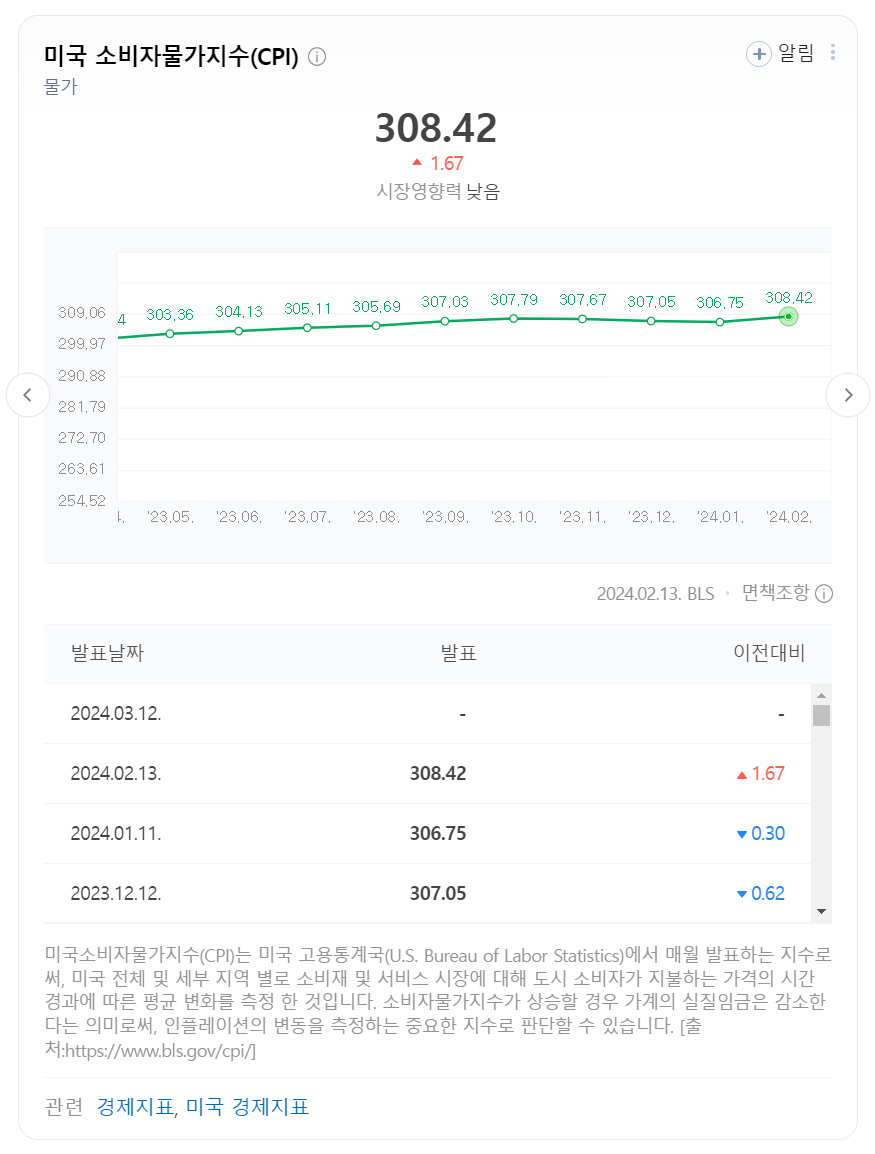This screenshot has height=1154, width=875.
Task: Navigate to previous chart with left chevron
Action: pyautogui.click(x=28, y=395)
